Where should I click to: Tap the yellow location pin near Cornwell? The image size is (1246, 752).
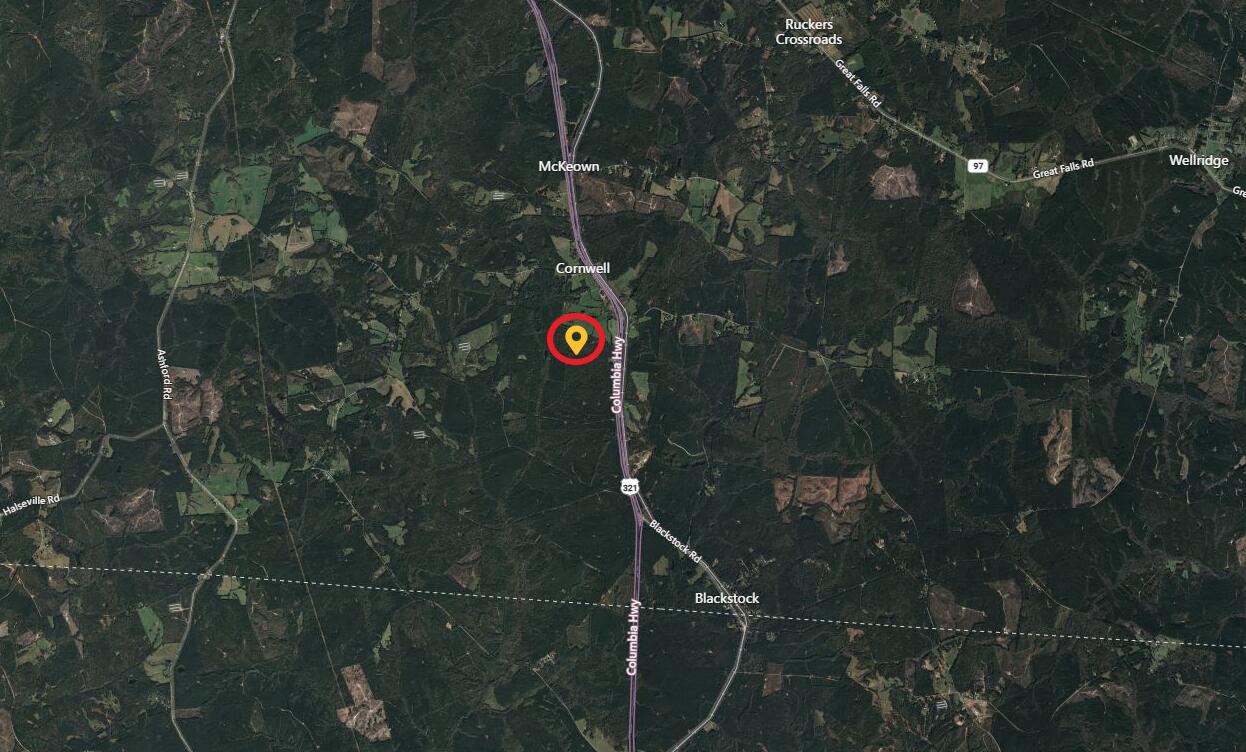coord(575,338)
